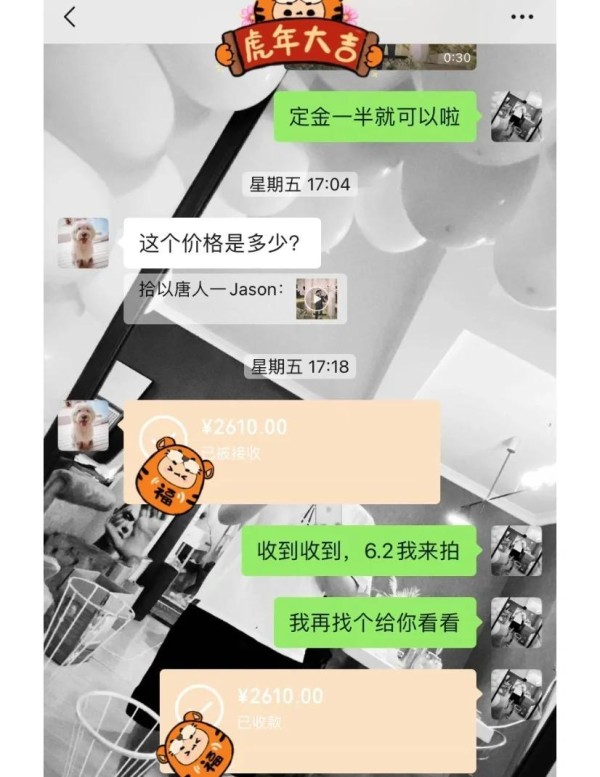Open the three-dot chat menu

[521, 18]
